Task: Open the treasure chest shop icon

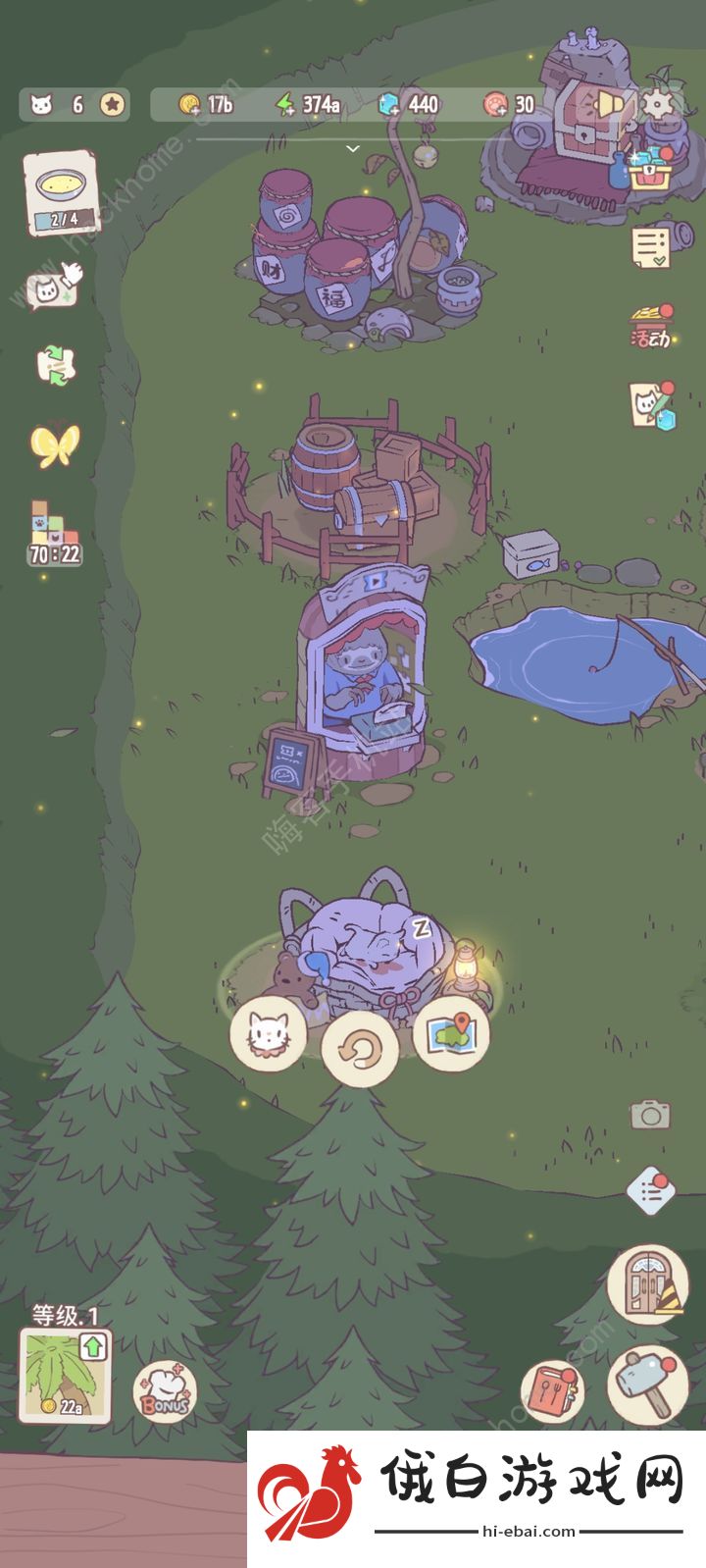Action: (x=650, y=169)
